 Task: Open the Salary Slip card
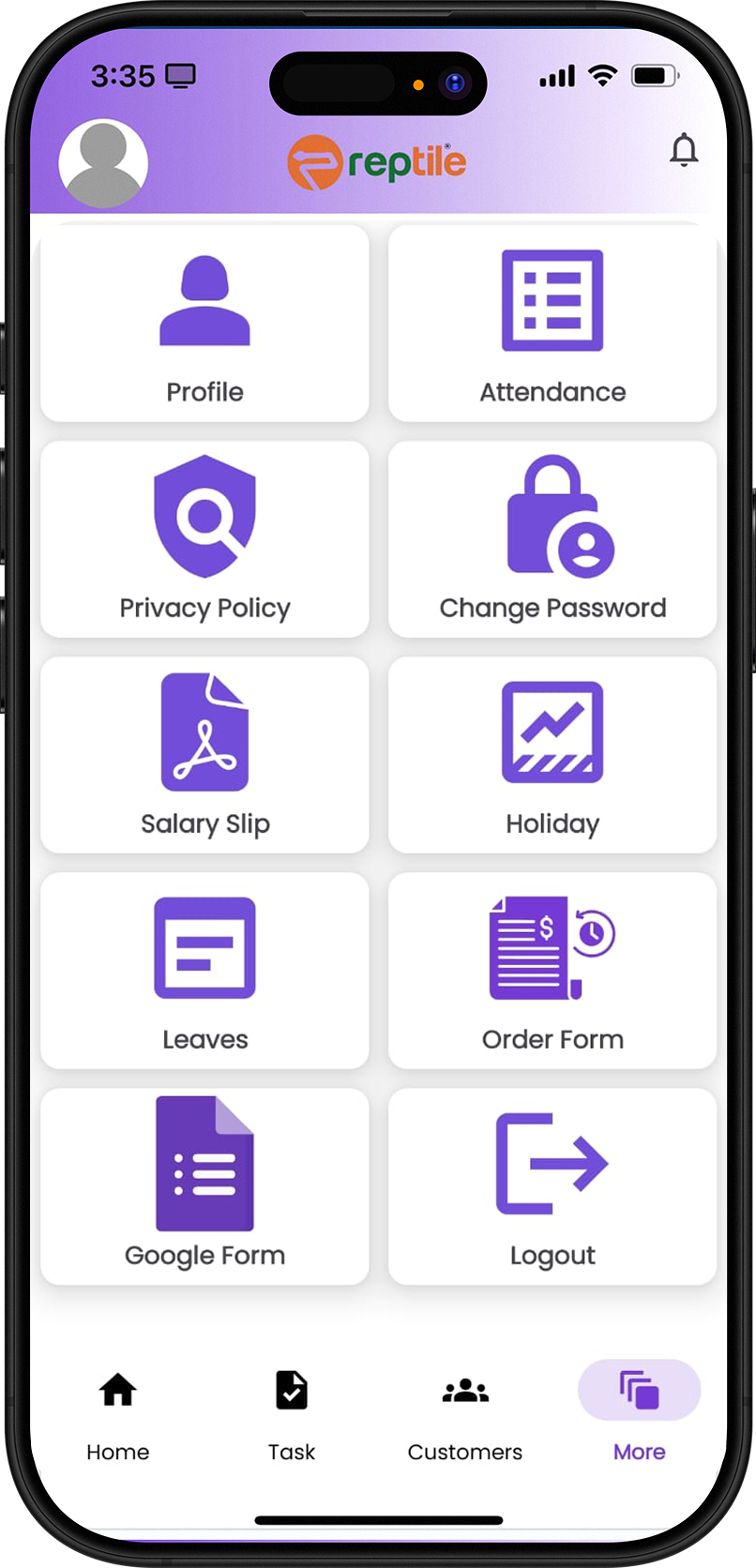(204, 755)
